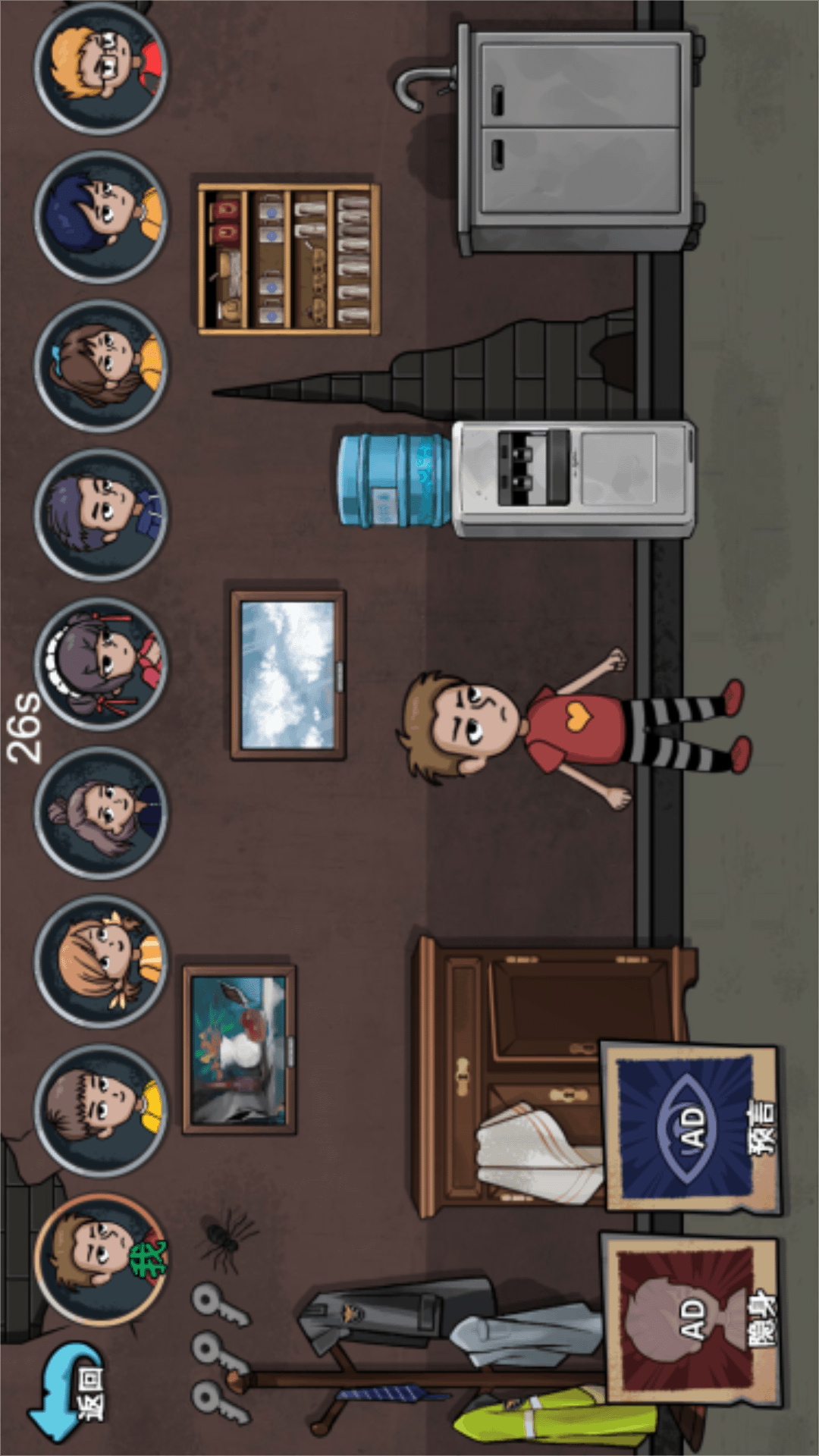
Task: Use the 预言 AD skill card
Action: [x=690, y=1127]
